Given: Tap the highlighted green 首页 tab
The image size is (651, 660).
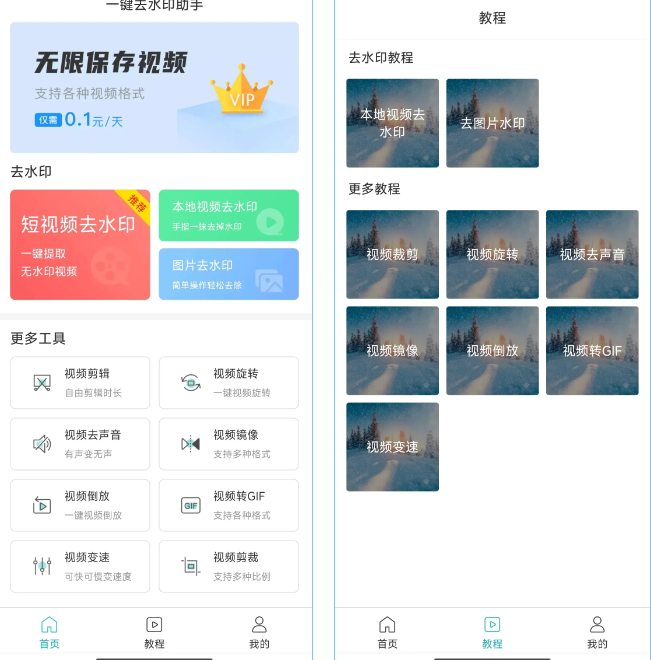Looking at the screenshot, I should coord(49,632).
